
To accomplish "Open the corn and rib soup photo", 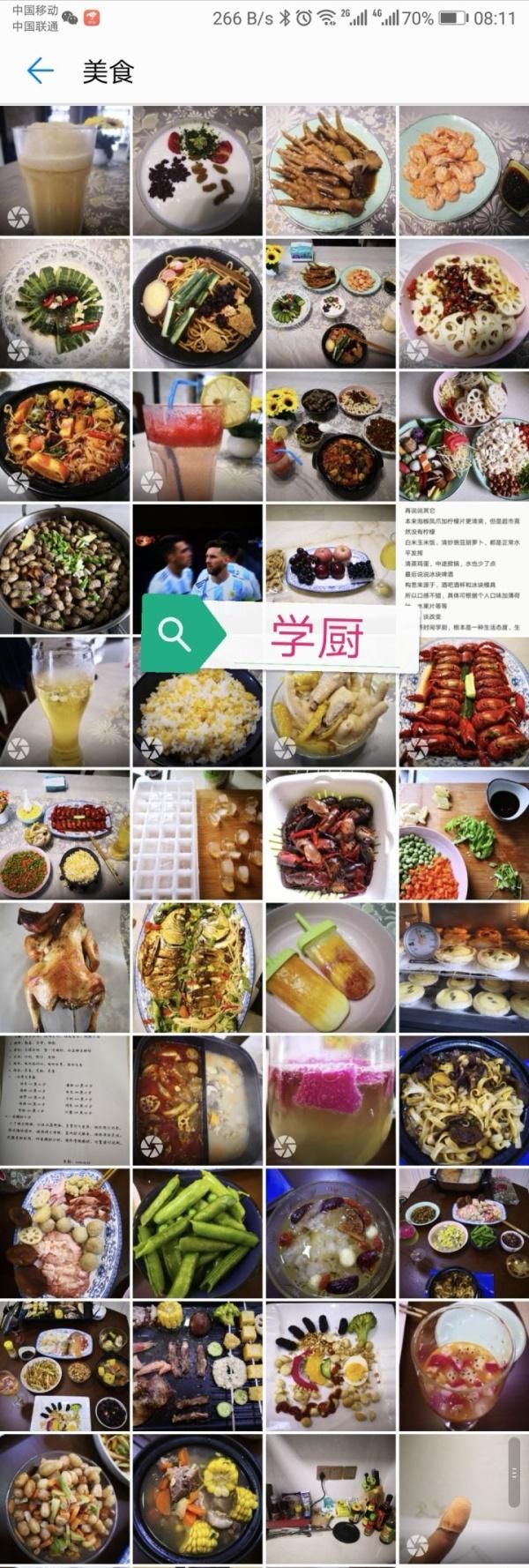I will point(197,1497).
